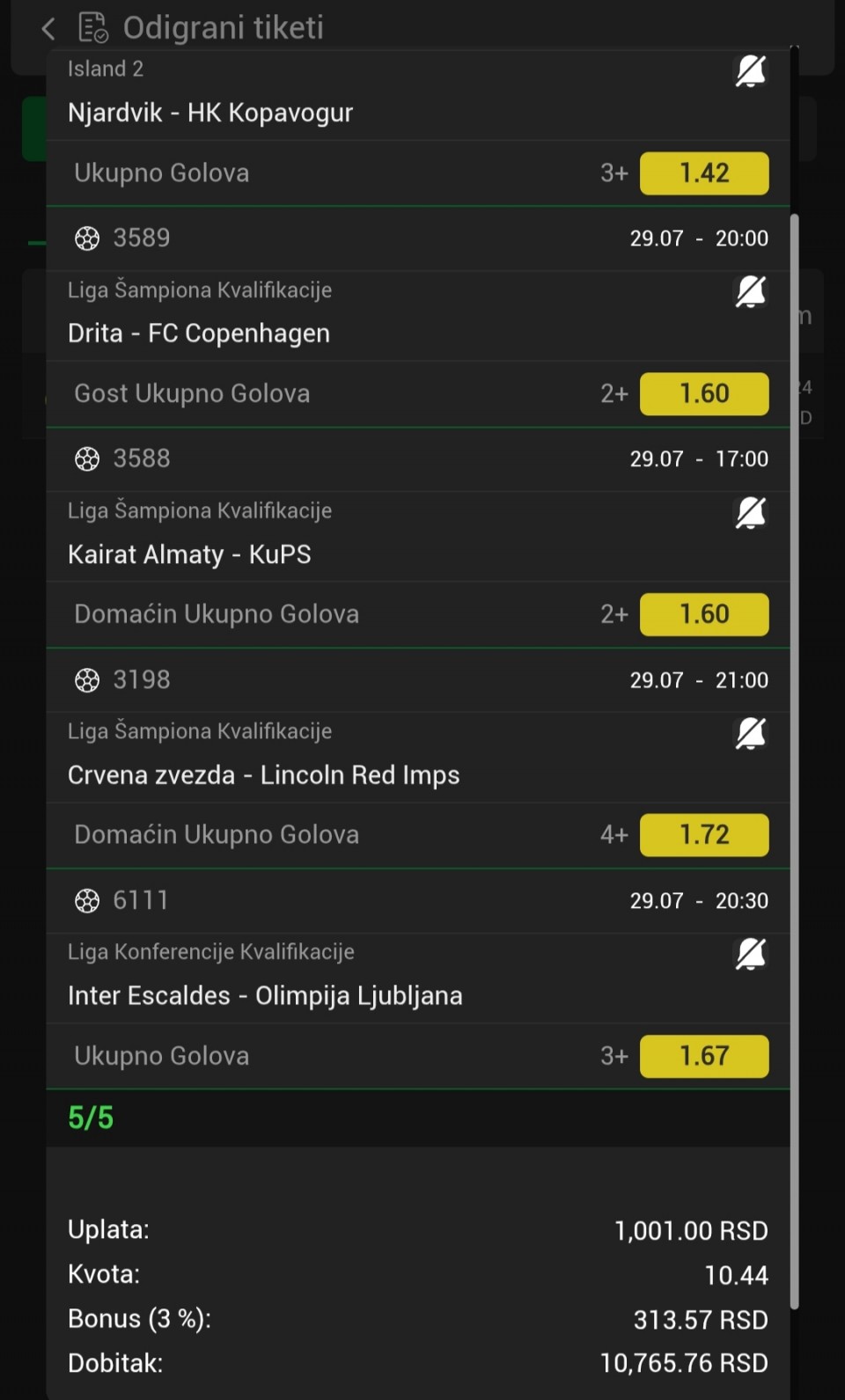Go back from Odigrani tiketi

pyautogui.click(x=48, y=29)
